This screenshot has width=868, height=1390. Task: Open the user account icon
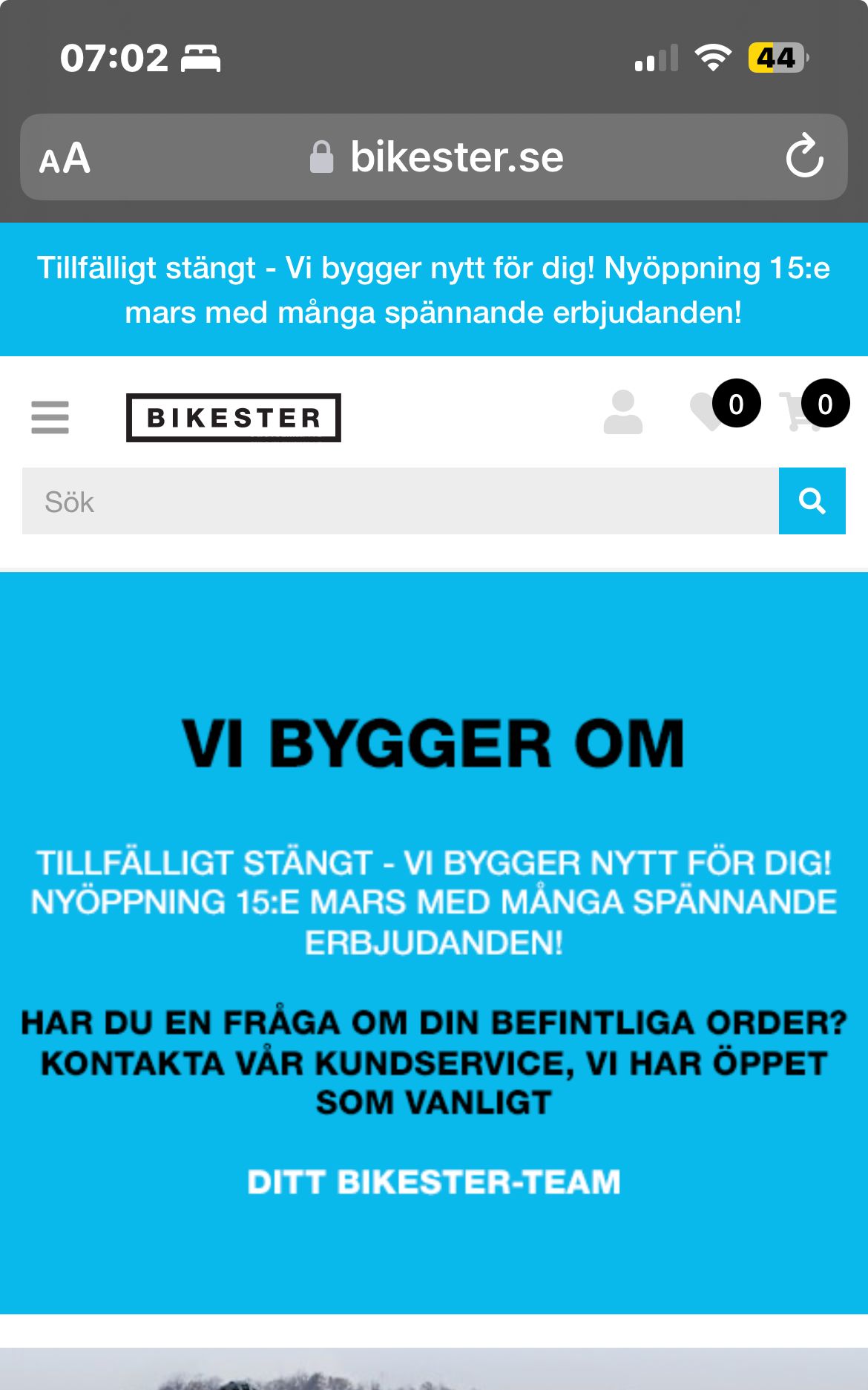tap(622, 413)
